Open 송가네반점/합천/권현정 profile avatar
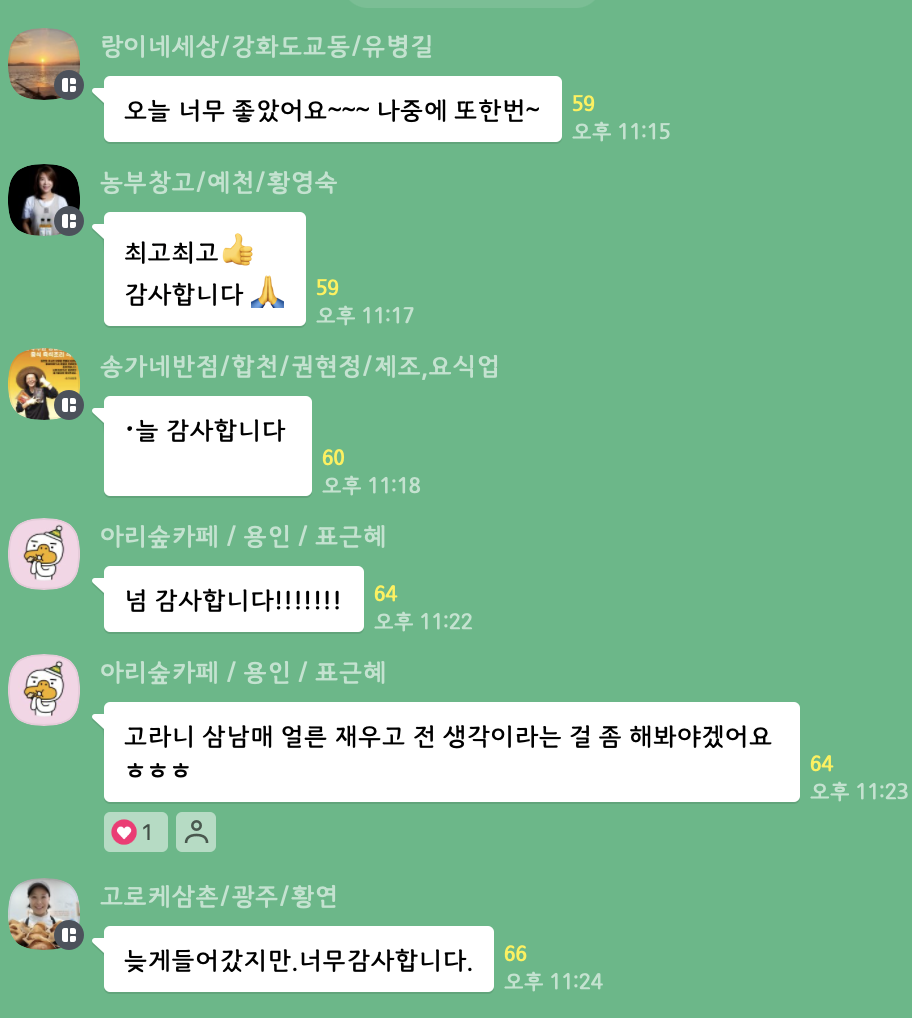 tap(43, 384)
